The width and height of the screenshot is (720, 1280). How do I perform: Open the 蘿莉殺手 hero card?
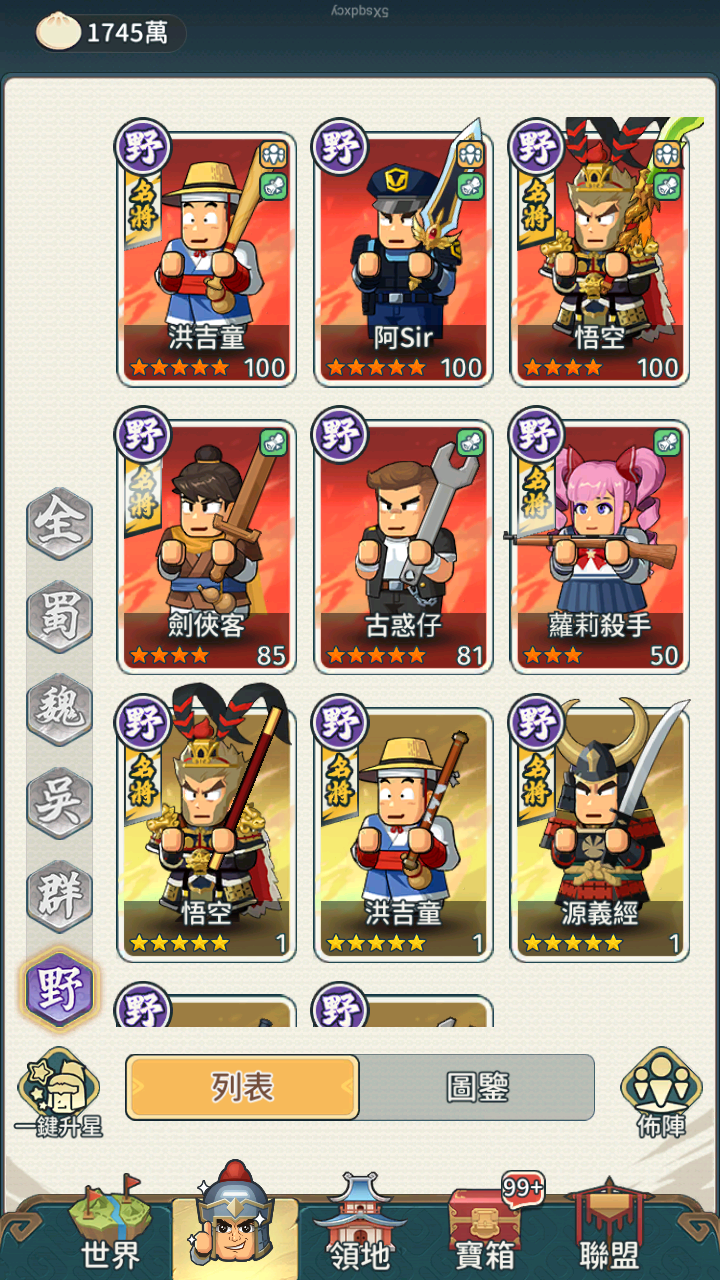point(600,545)
